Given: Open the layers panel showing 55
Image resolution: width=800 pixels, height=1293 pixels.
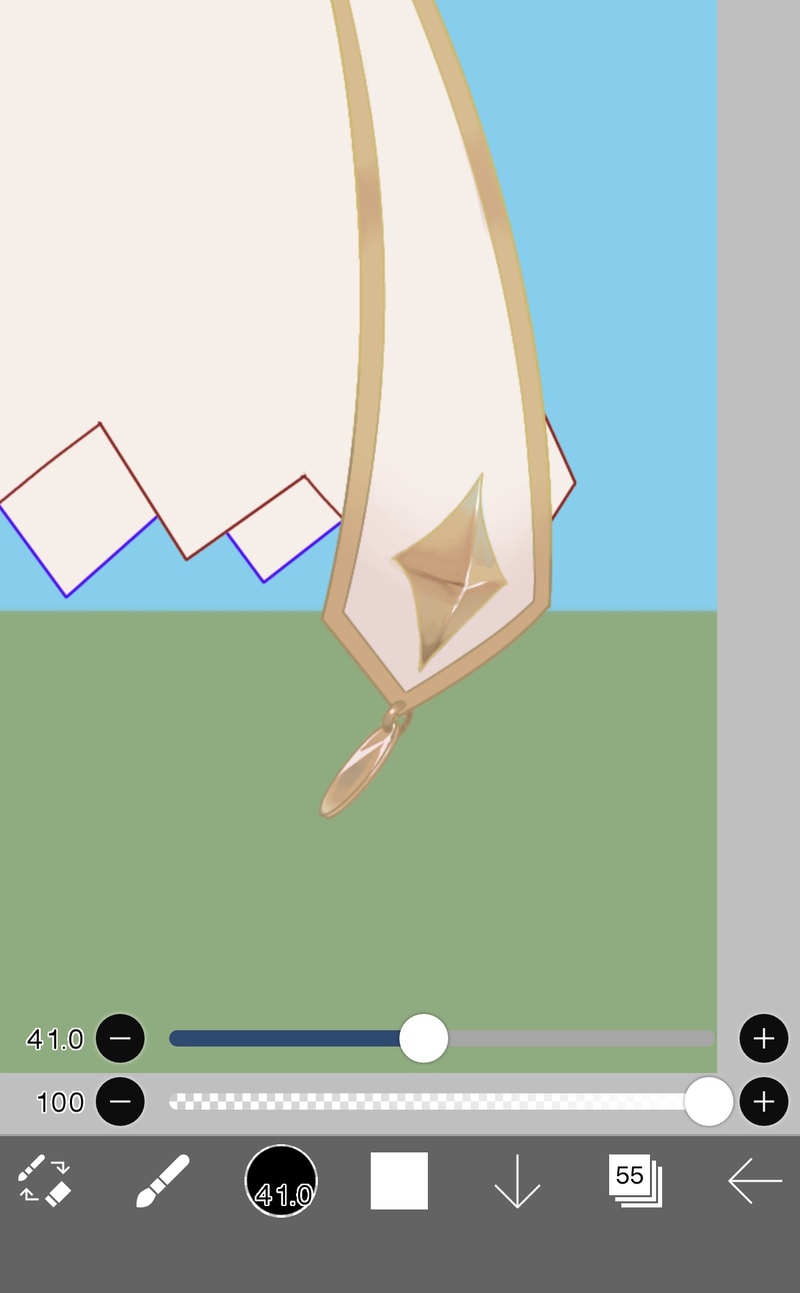Looking at the screenshot, I should coord(635,1181).
